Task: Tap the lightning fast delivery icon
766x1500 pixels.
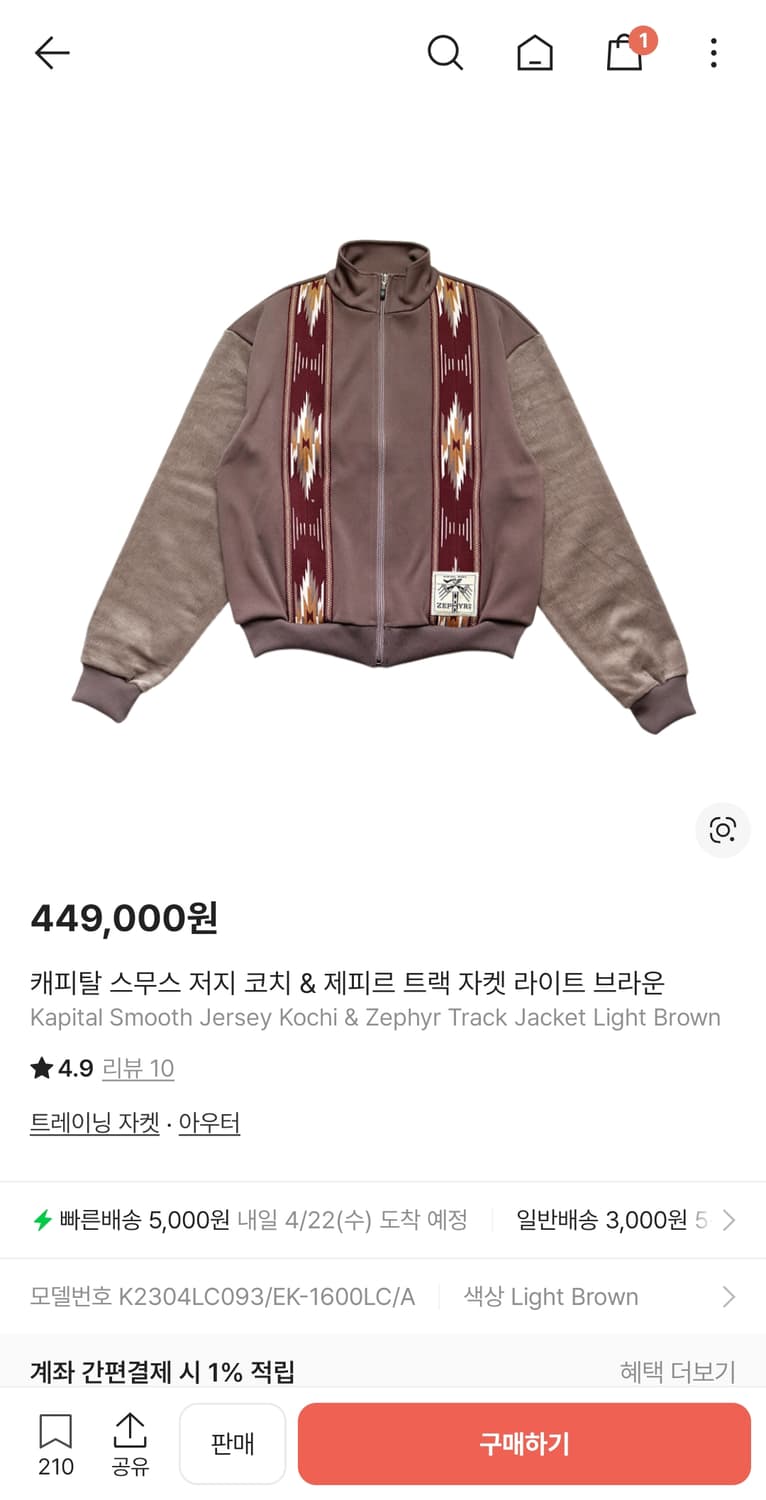Action: pyautogui.click(x=45, y=1220)
